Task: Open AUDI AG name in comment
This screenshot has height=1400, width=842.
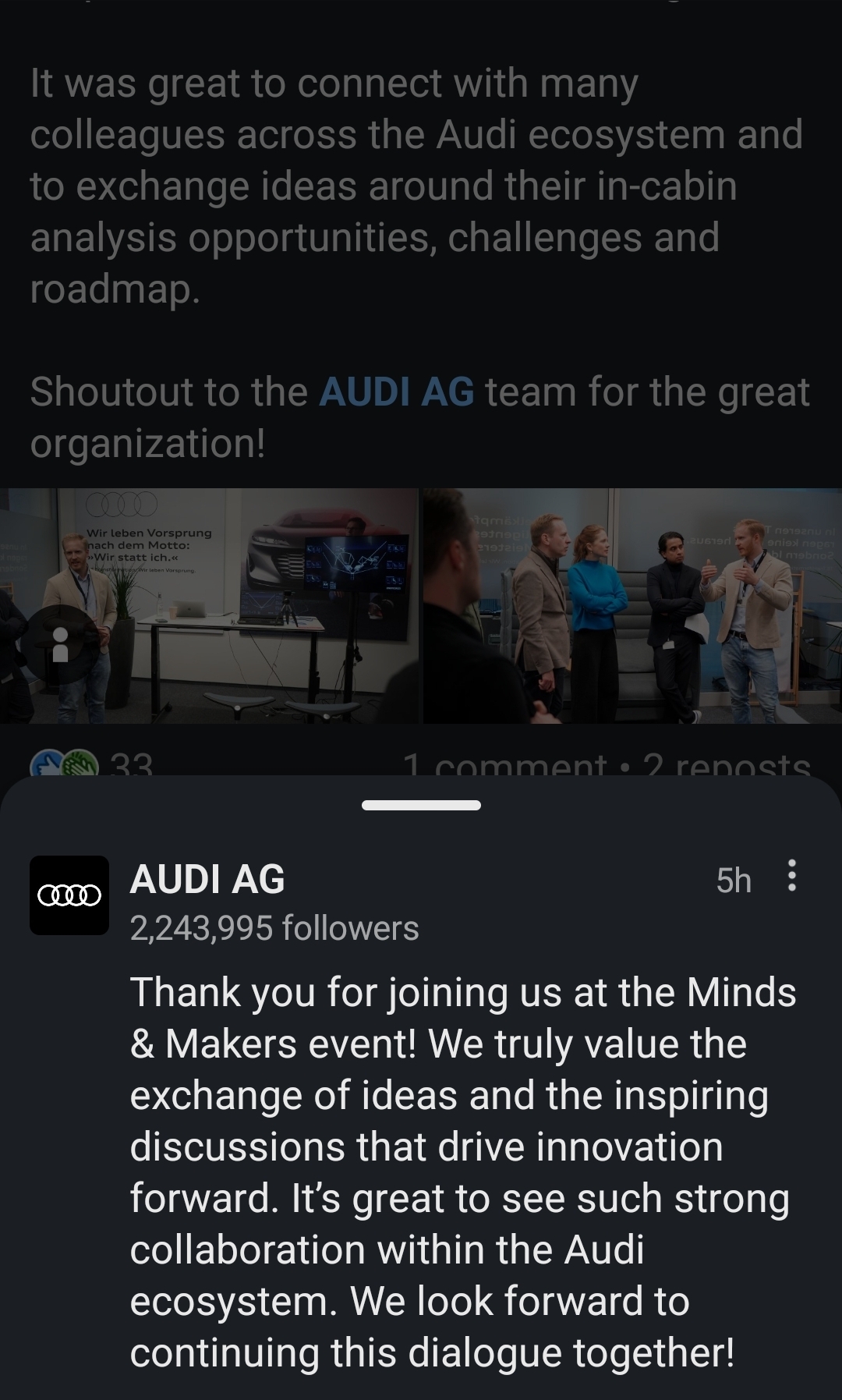Action: 207,879
